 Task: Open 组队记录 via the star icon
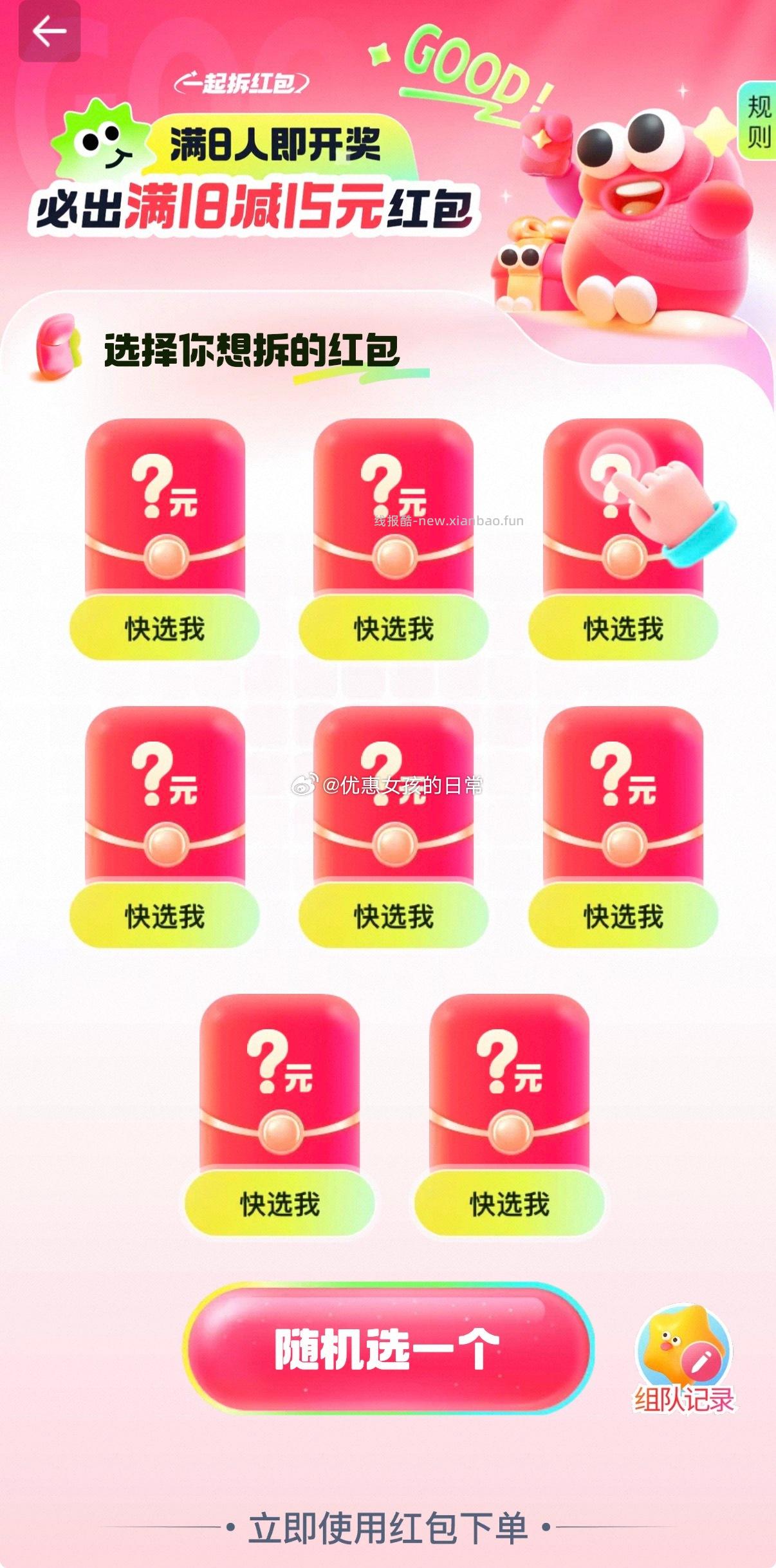coord(685,1358)
